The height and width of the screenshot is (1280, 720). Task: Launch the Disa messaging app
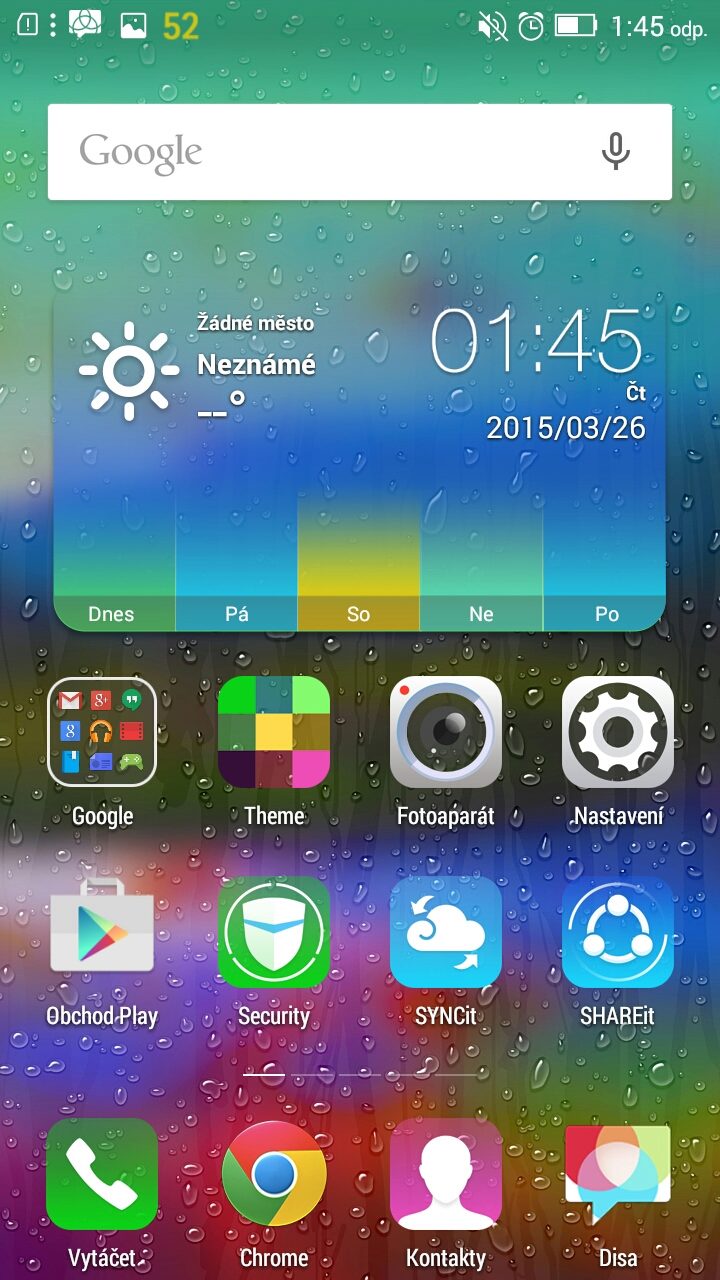[x=618, y=1174]
